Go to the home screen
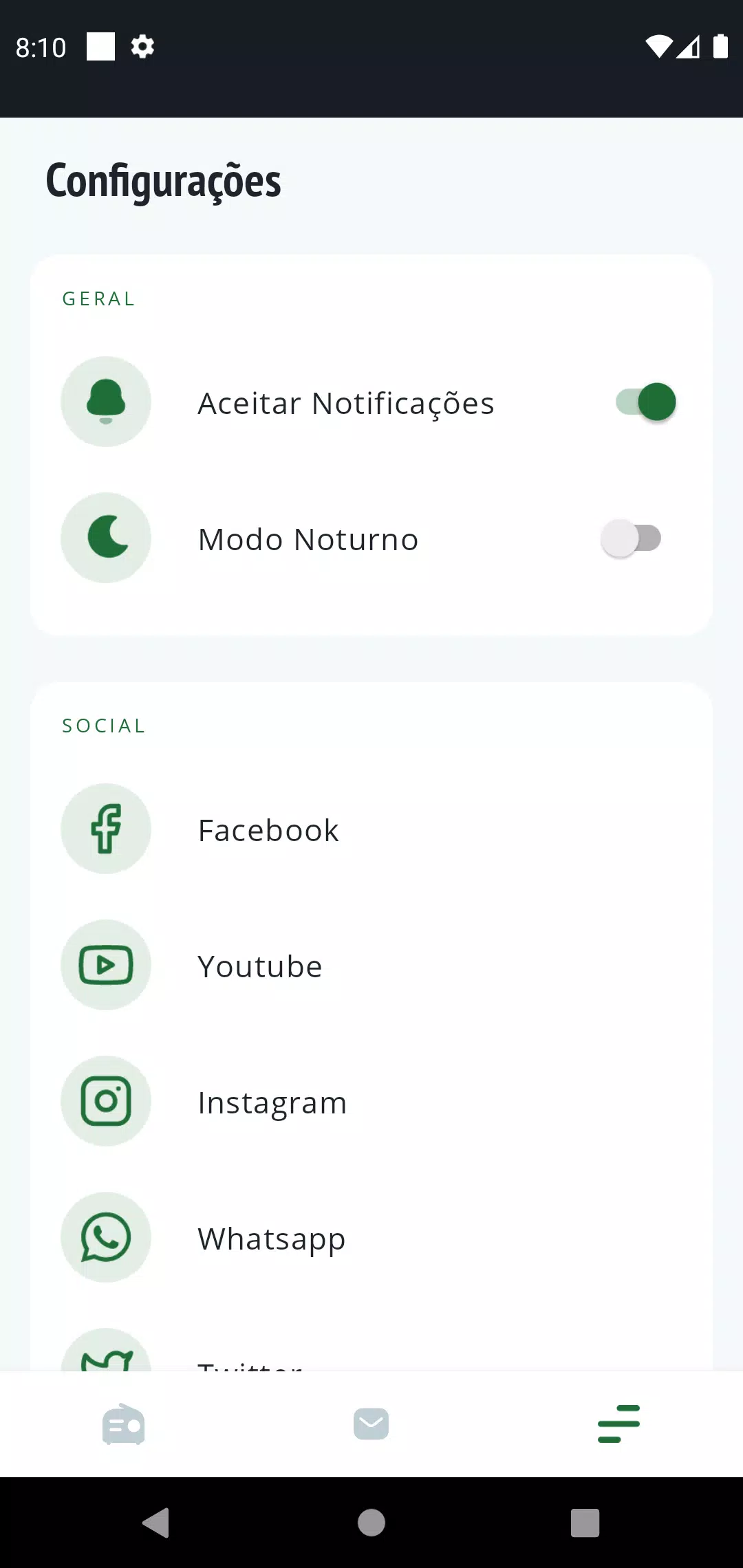The image size is (743, 1568). coord(371,1523)
